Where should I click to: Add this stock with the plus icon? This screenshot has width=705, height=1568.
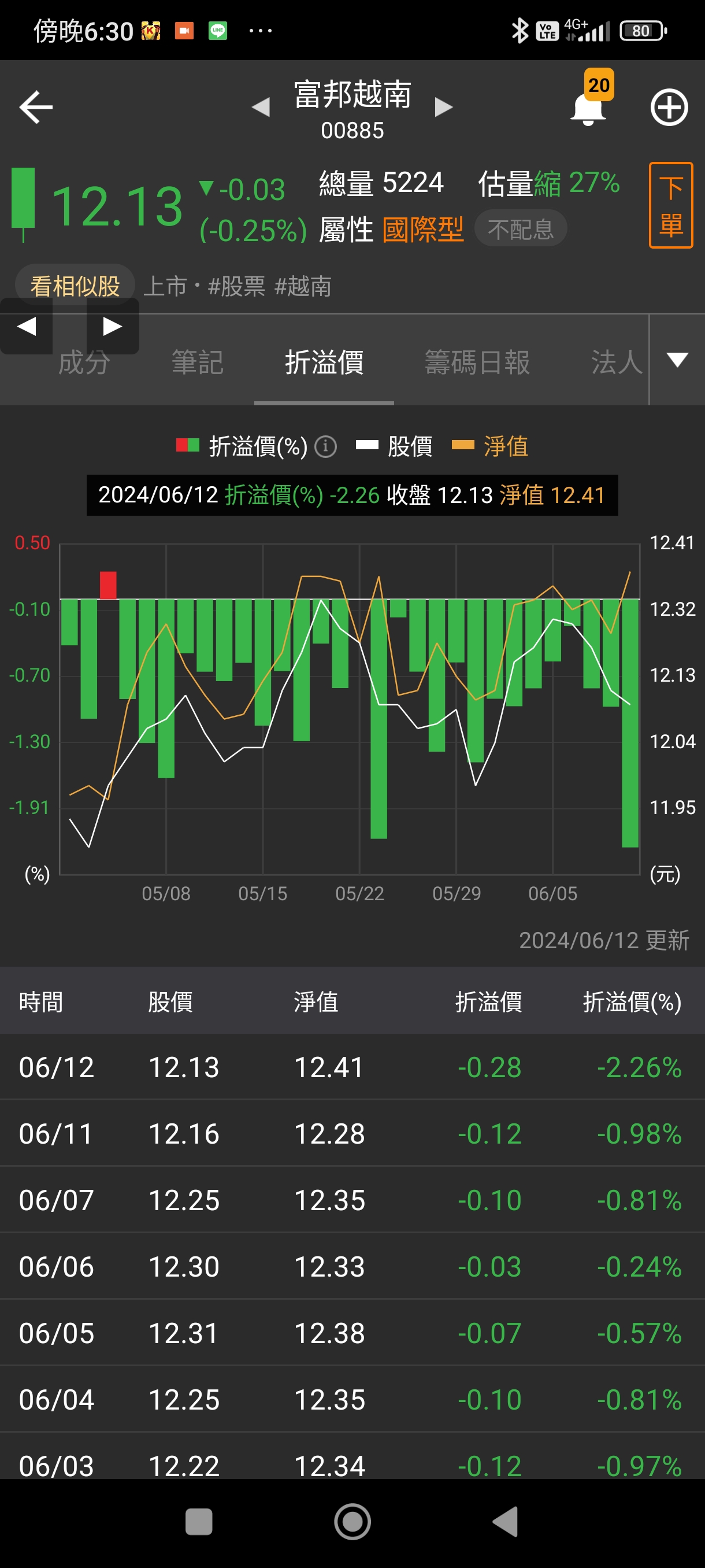click(x=669, y=108)
